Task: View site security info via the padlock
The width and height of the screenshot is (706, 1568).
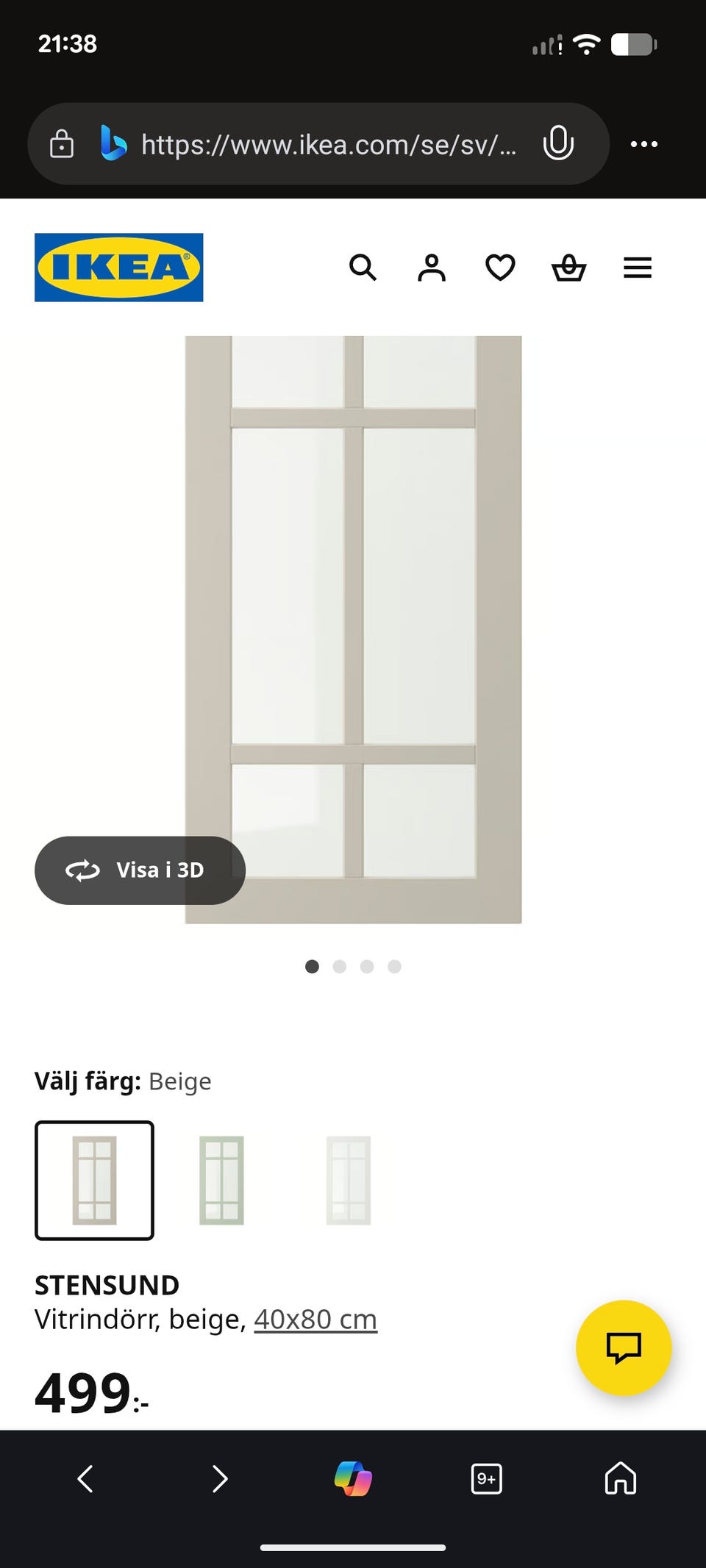Action: (x=62, y=143)
